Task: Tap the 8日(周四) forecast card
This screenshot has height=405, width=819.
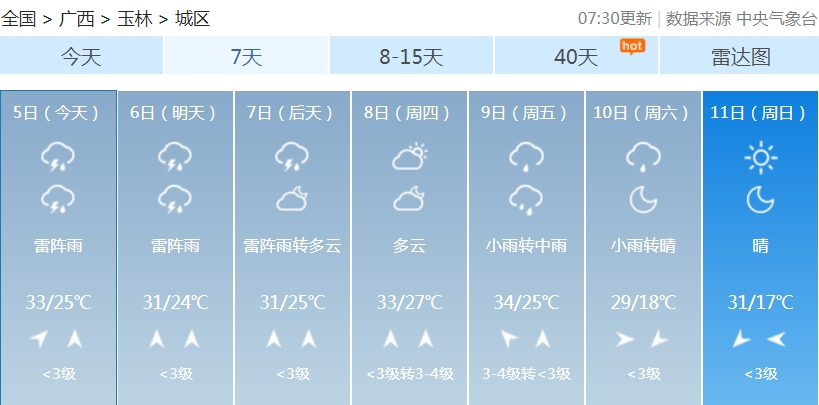Action: (x=409, y=245)
